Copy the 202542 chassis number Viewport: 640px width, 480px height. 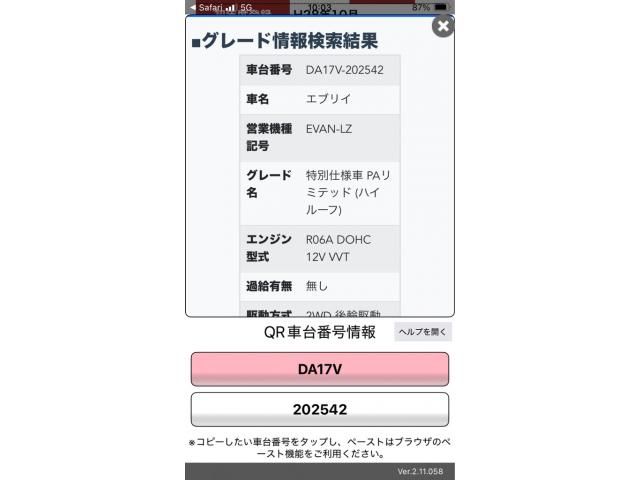tap(319, 410)
